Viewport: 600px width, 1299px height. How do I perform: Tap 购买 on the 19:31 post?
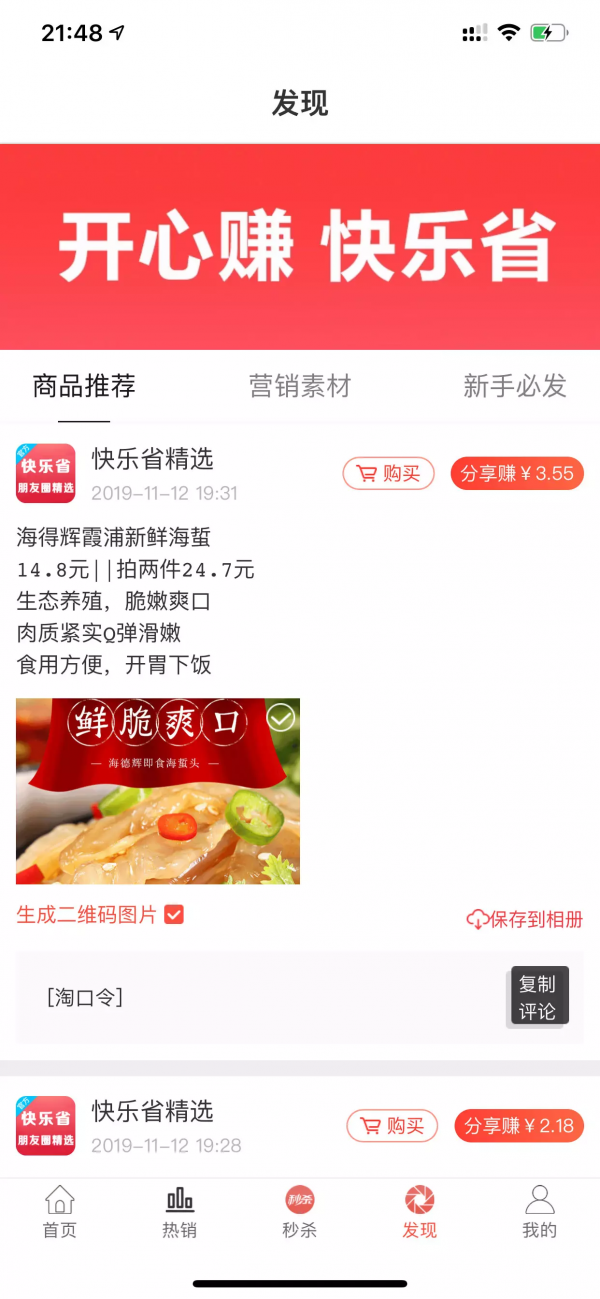point(388,474)
